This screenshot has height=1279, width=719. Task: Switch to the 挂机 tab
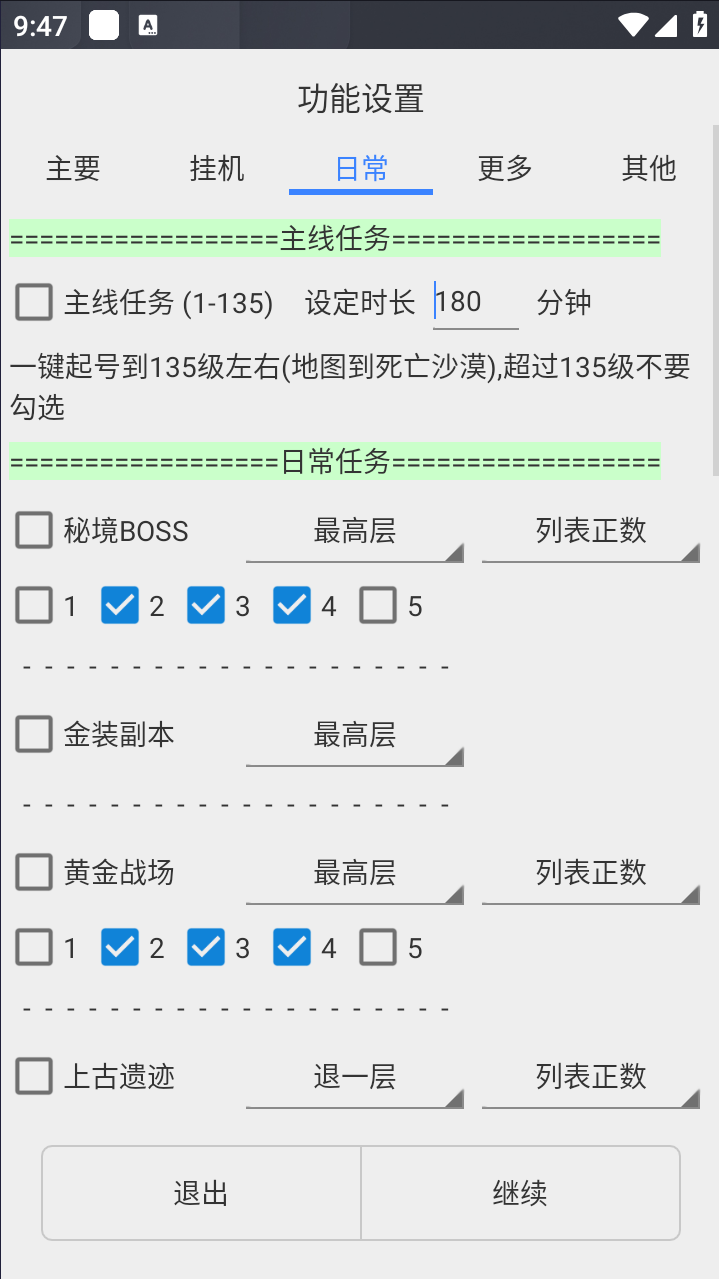(217, 169)
